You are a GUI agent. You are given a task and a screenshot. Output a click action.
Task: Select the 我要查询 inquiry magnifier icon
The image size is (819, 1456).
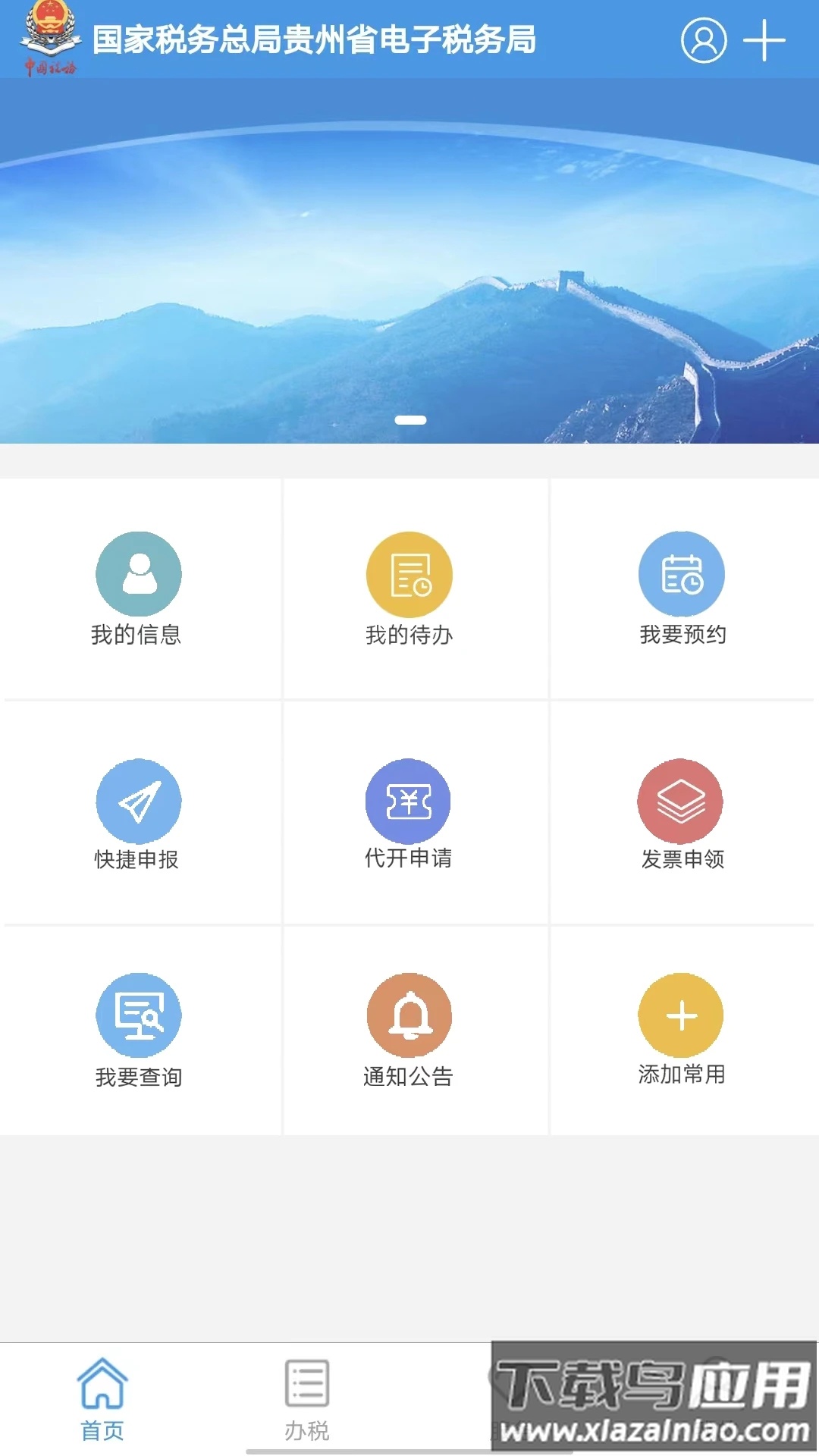coord(137,1014)
